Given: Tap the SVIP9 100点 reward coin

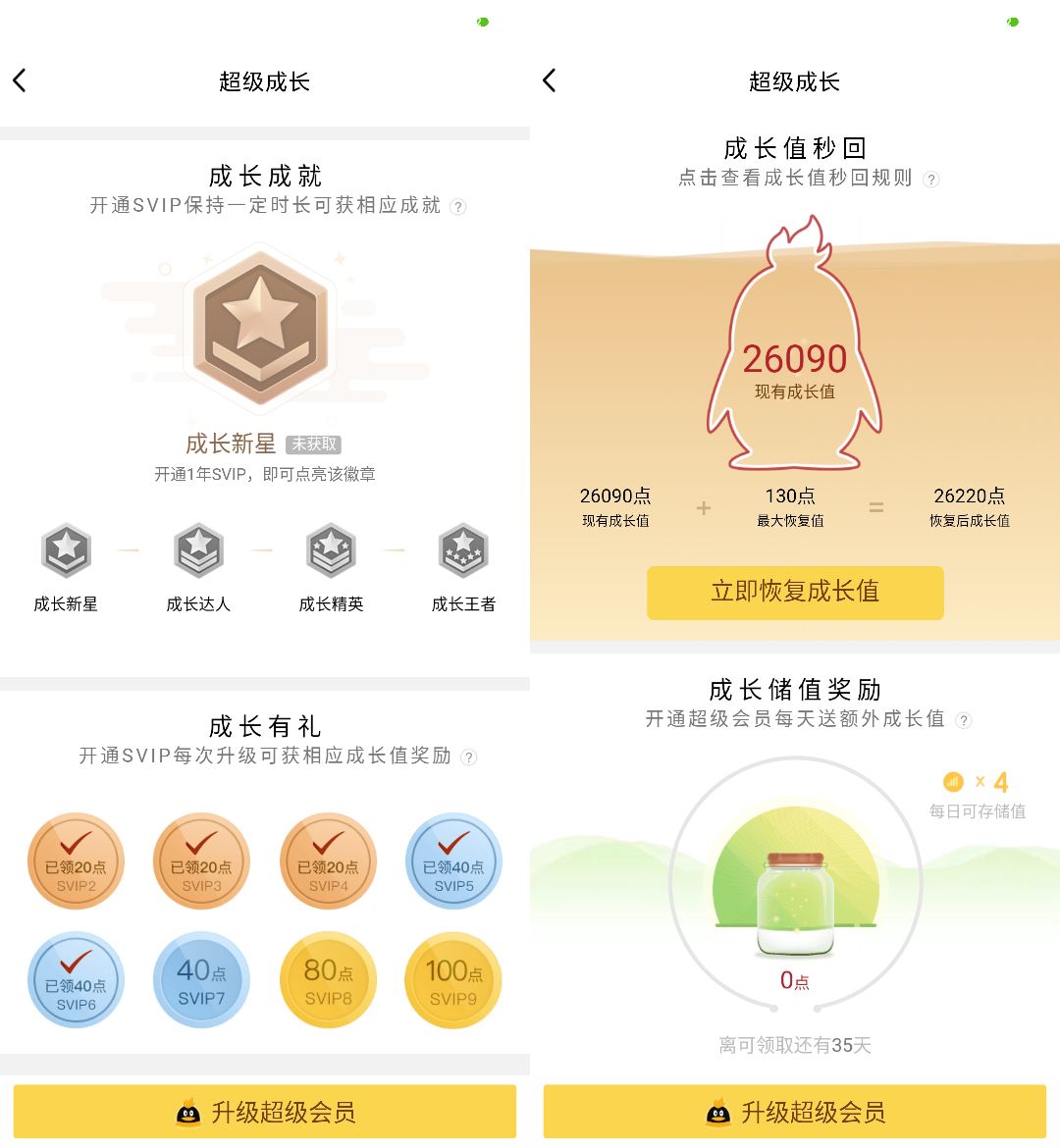Looking at the screenshot, I should (x=453, y=979).
